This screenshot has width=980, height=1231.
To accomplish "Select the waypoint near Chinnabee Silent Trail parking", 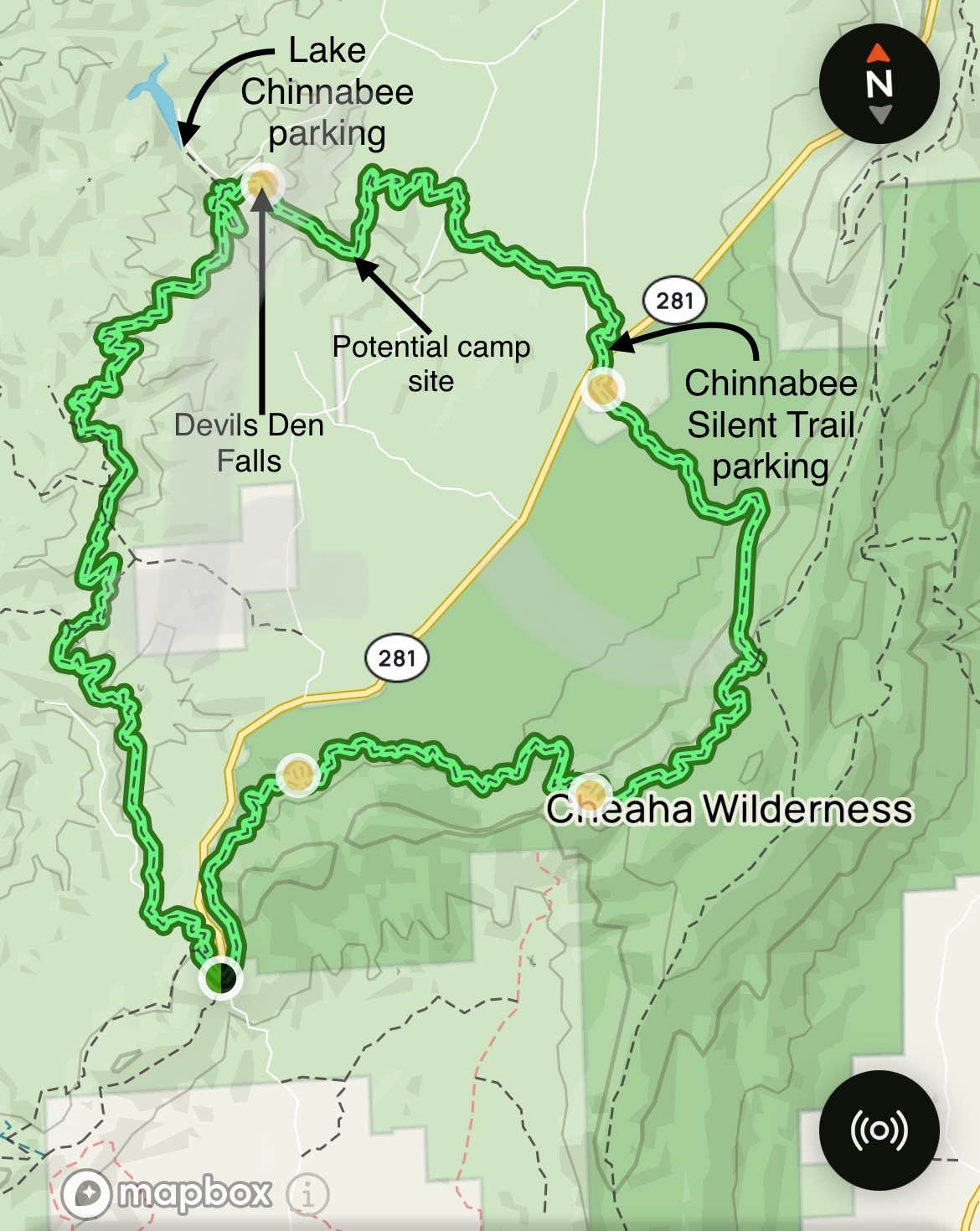I will point(603,389).
